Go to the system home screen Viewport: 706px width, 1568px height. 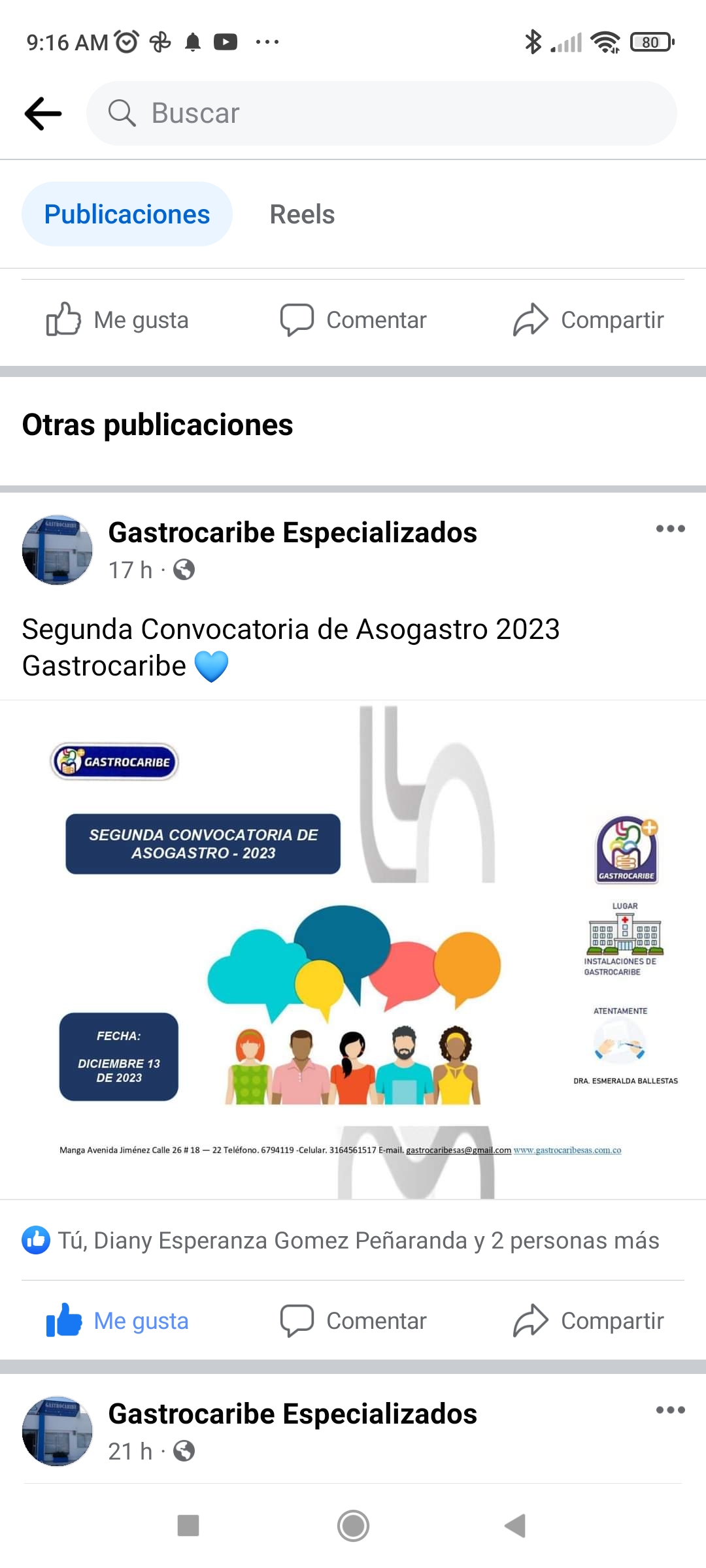point(353,1526)
